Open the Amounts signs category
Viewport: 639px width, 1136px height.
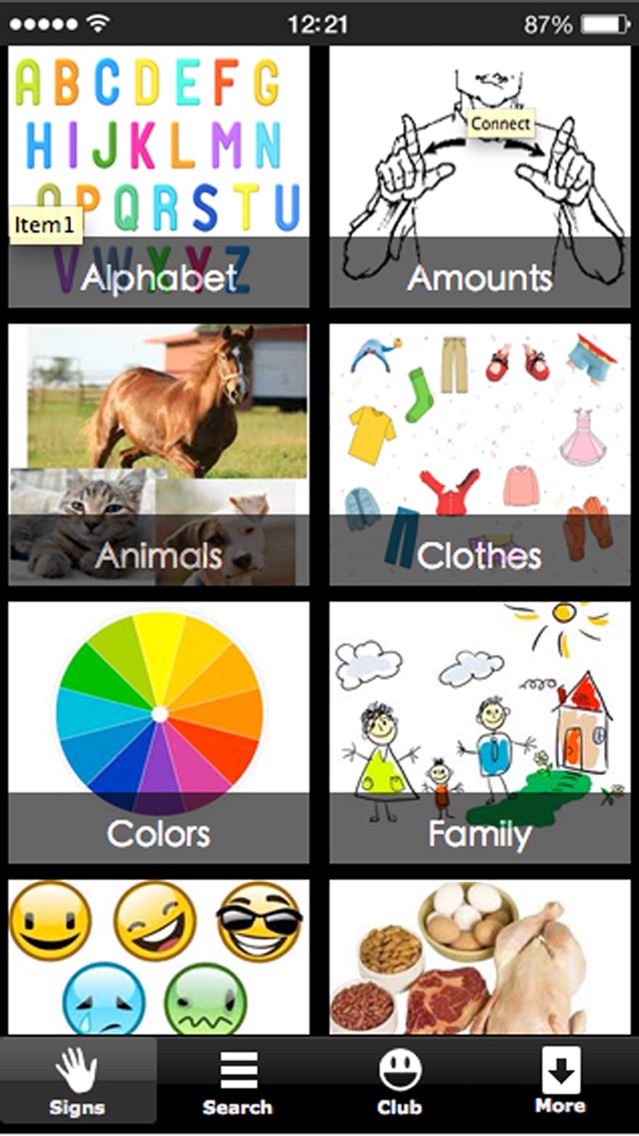[x=480, y=176]
